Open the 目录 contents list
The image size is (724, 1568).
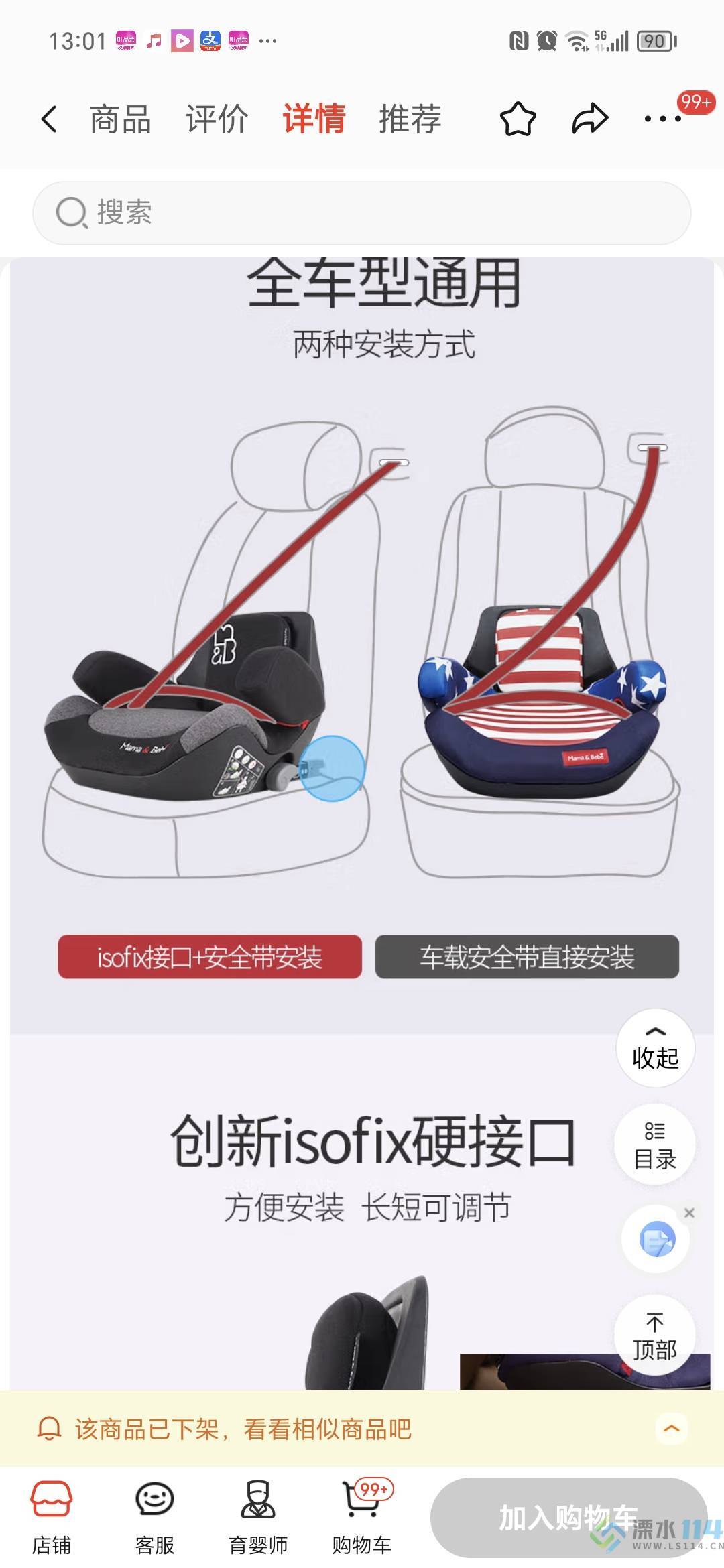pos(655,1145)
